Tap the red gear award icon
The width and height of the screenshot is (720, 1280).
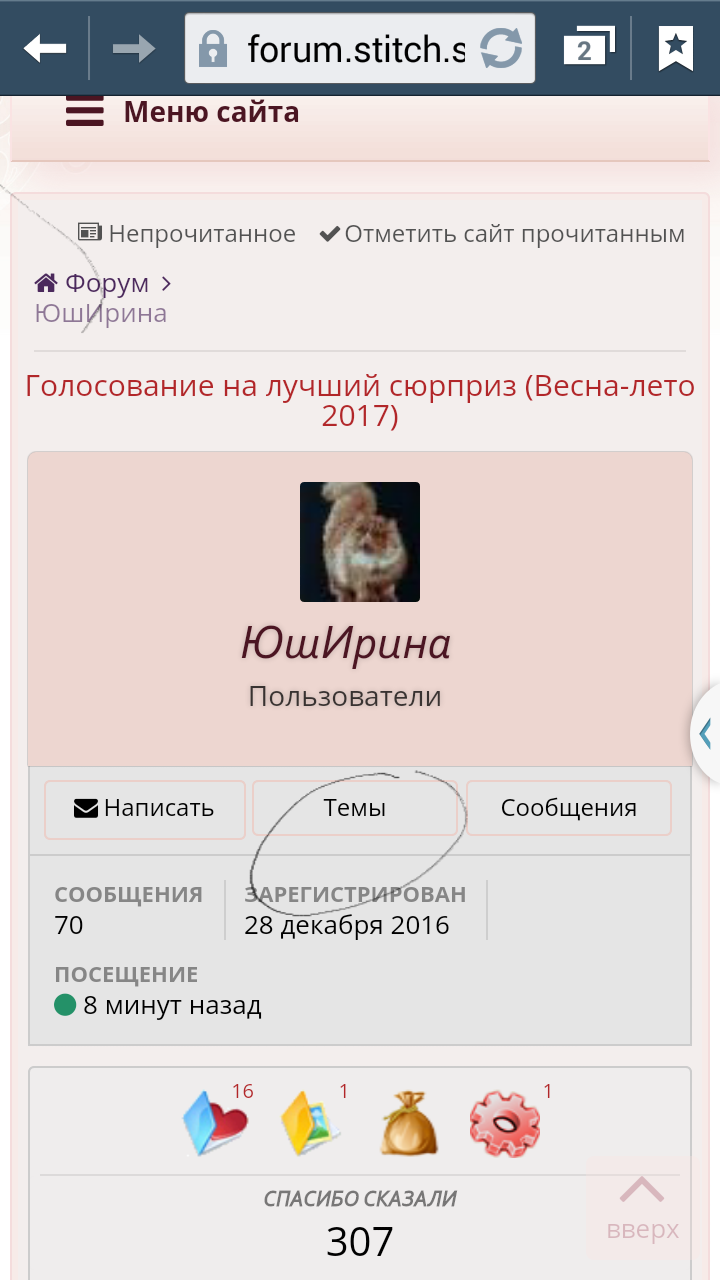pos(505,1123)
